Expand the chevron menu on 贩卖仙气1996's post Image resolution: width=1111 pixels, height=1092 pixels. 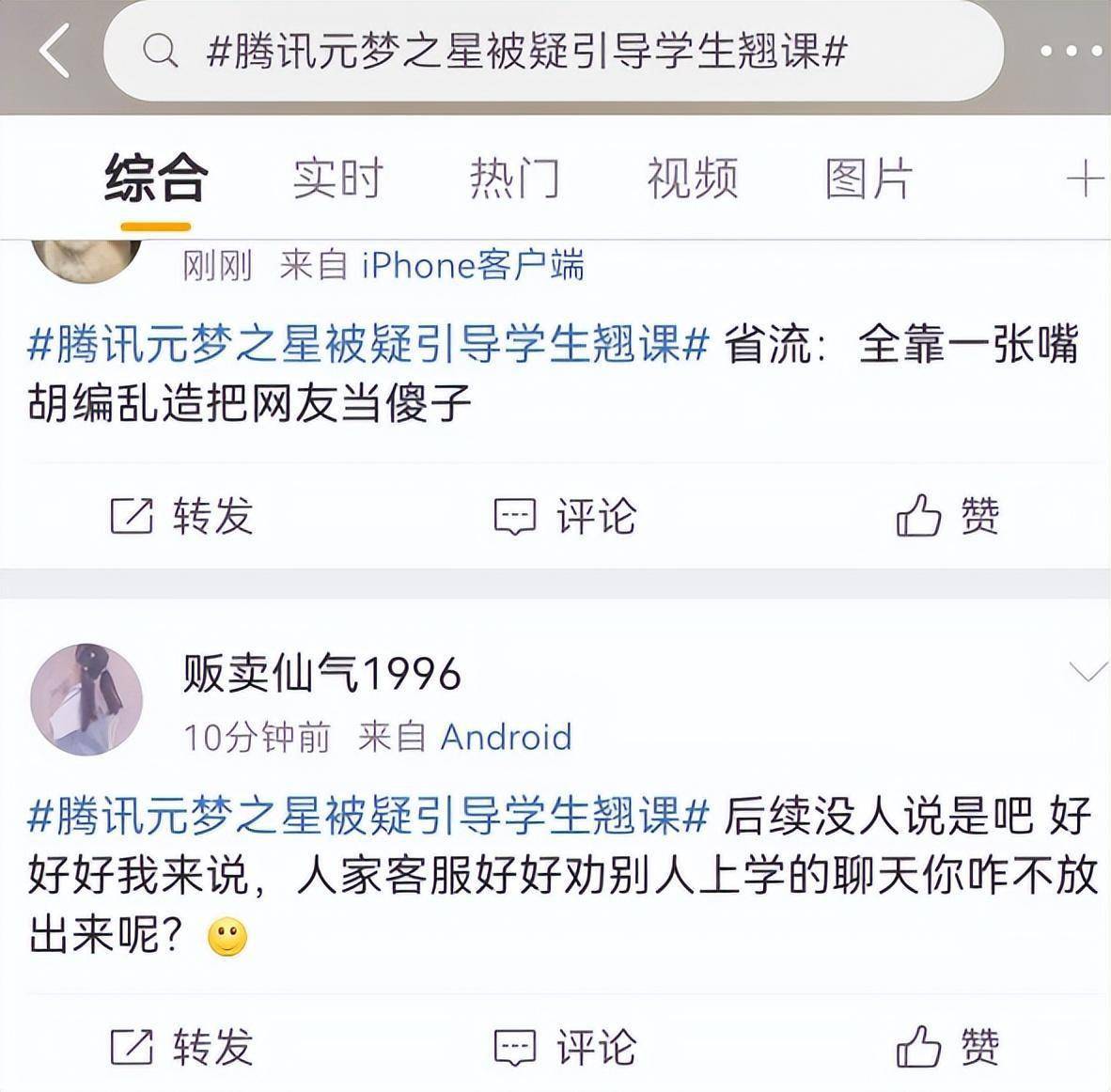click(1088, 672)
